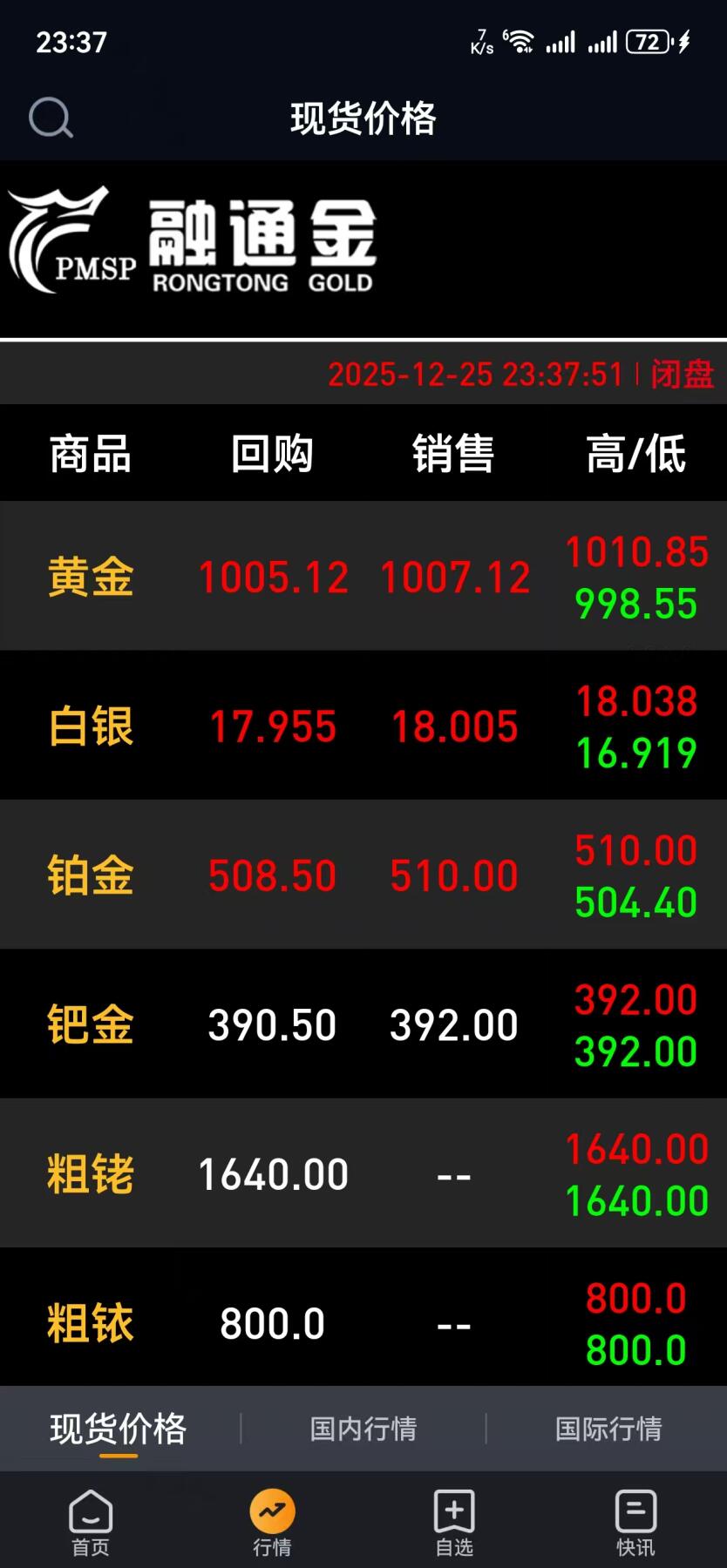Tap the 粗铱 iridium buyback price 800.0
727x1568 pixels.
pos(272,1323)
